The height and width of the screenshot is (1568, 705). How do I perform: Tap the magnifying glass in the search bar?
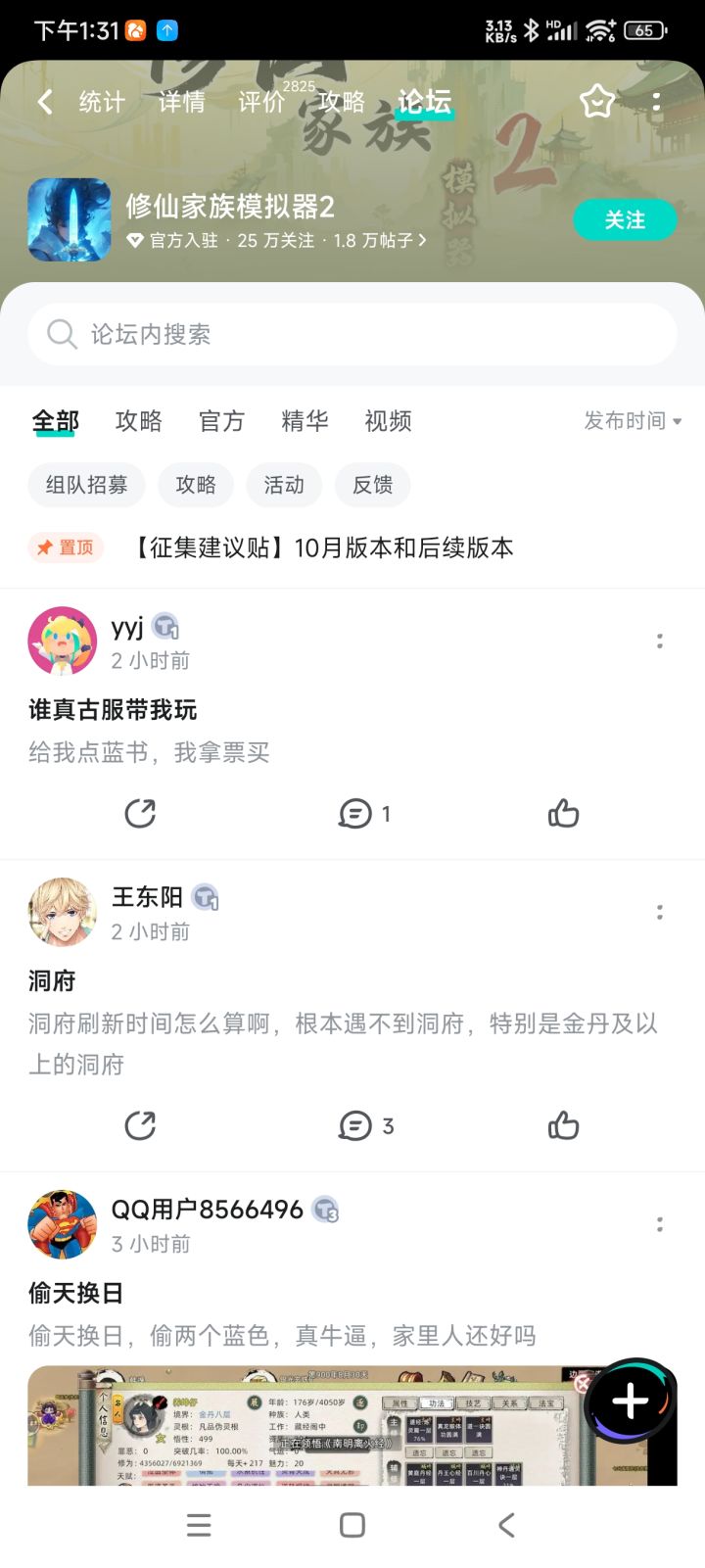[x=61, y=334]
